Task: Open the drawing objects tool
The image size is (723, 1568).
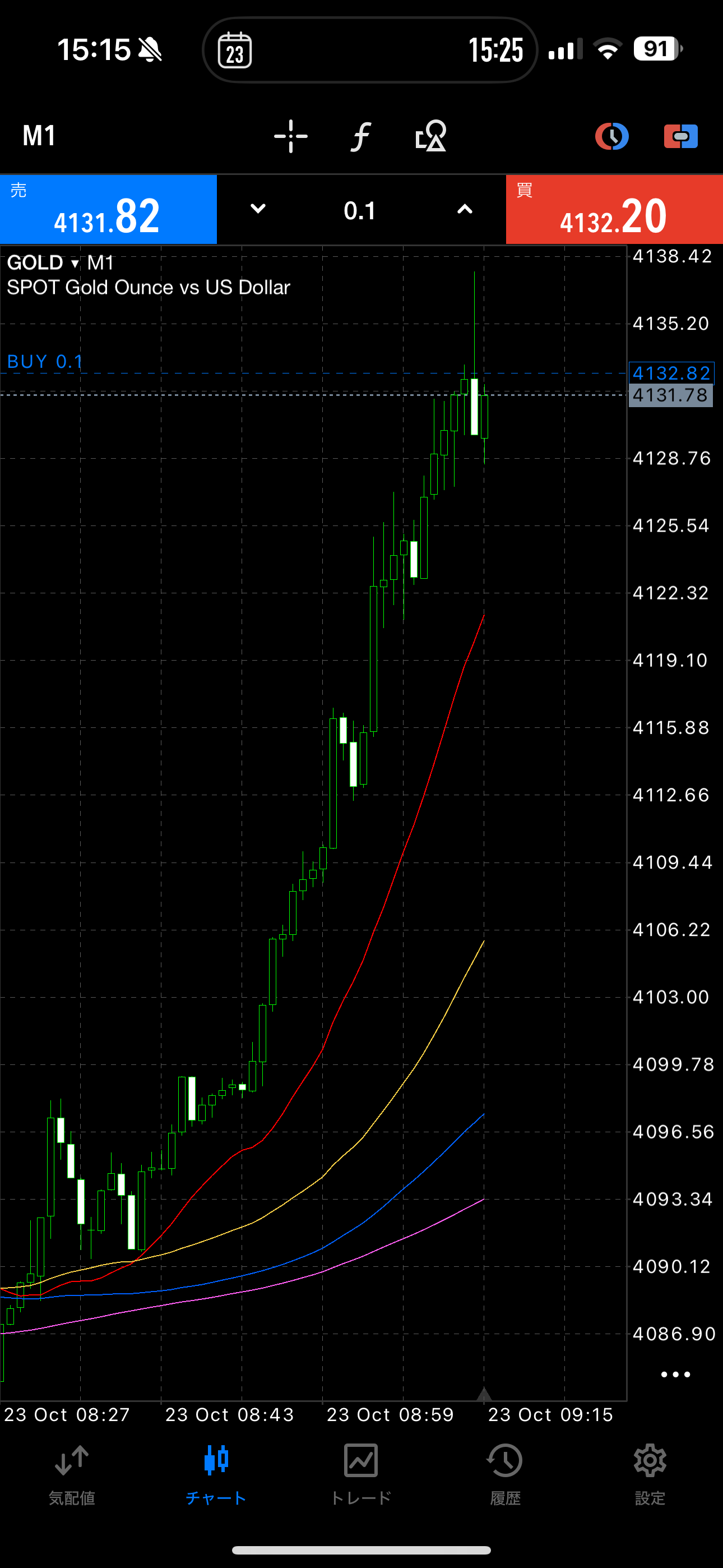Action: pyautogui.click(x=431, y=136)
